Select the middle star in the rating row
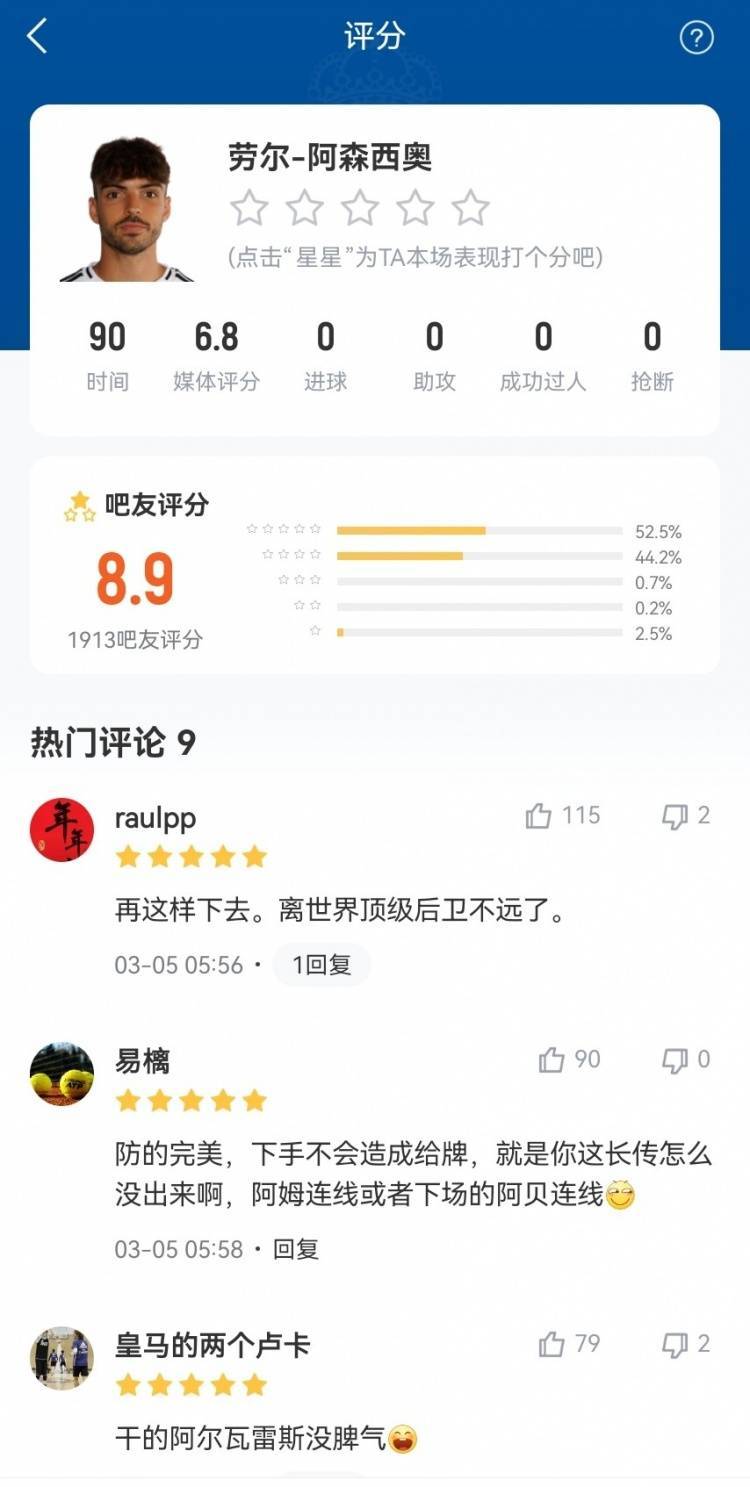 click(361, 210)
